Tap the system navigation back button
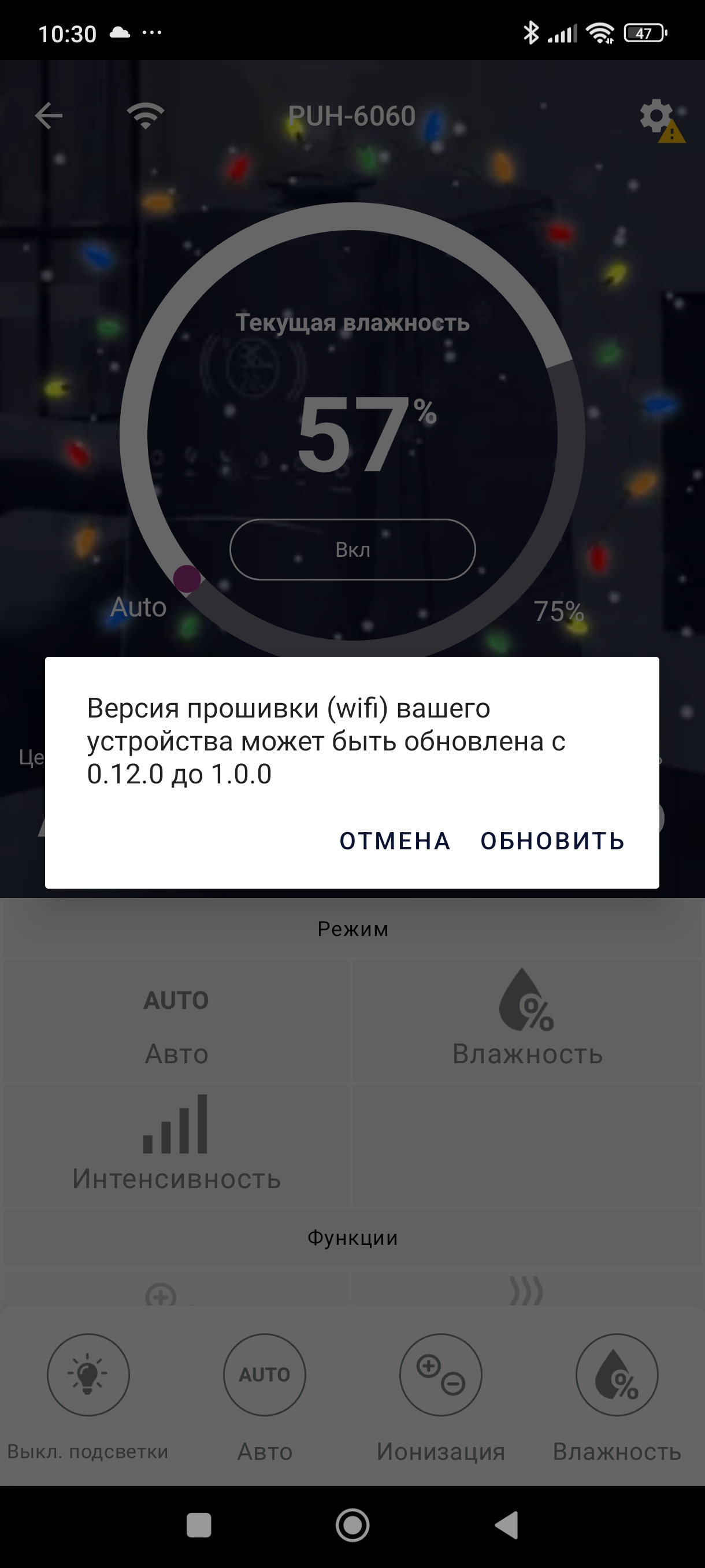Screen dimensions: 705x1568 (506, 1525)
